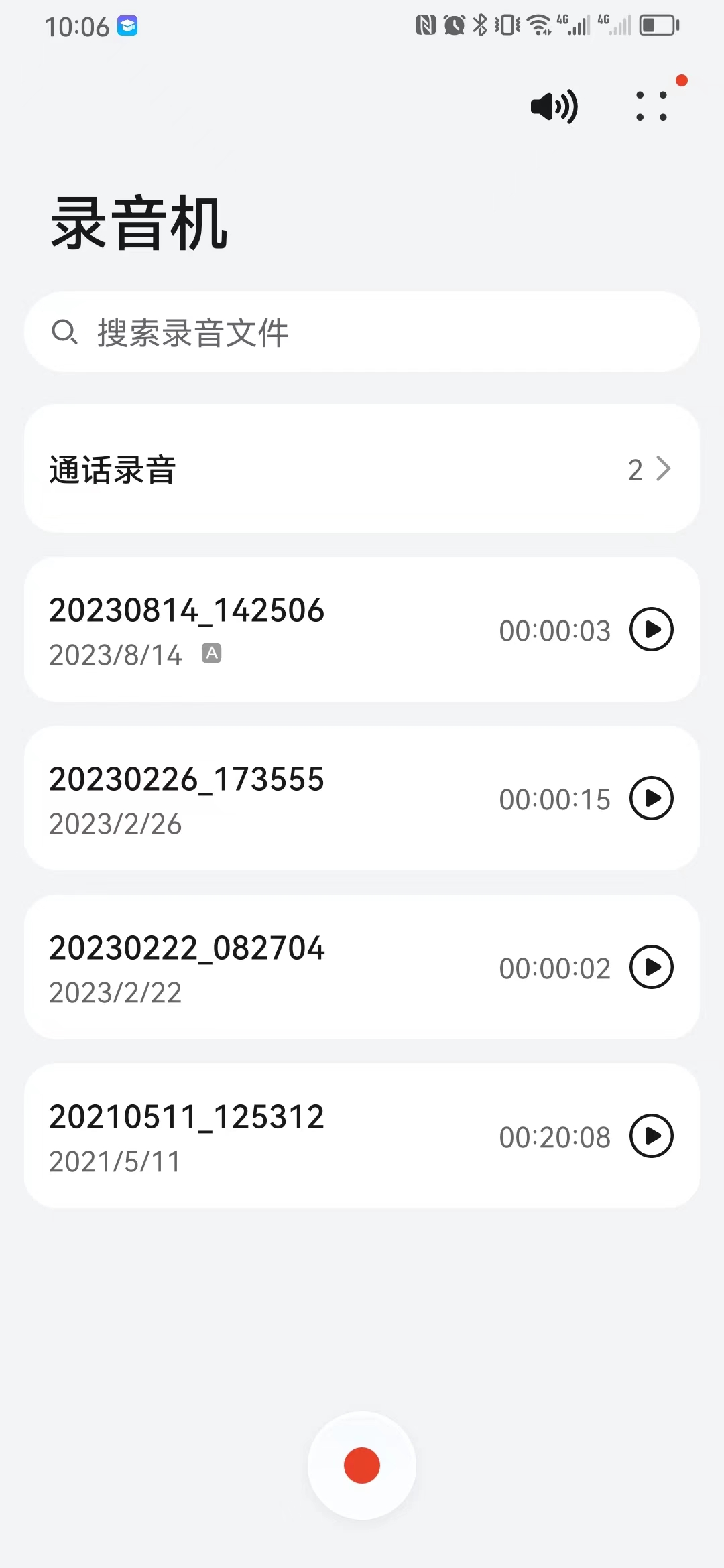Play recording 20230226_173555
724x1568 pixels.
[x=651, y=798]
